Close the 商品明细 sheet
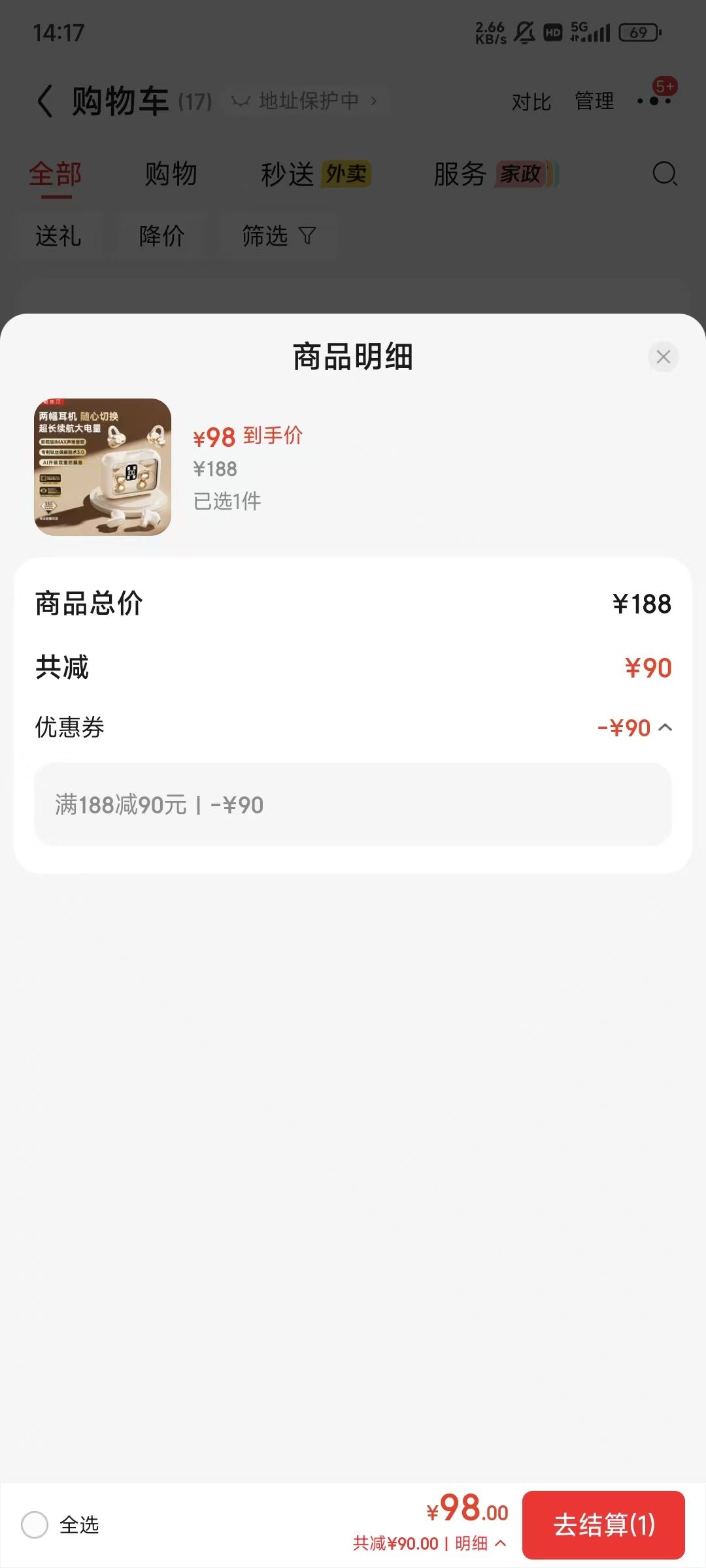 pyautogui.click(x=663, y=357)
